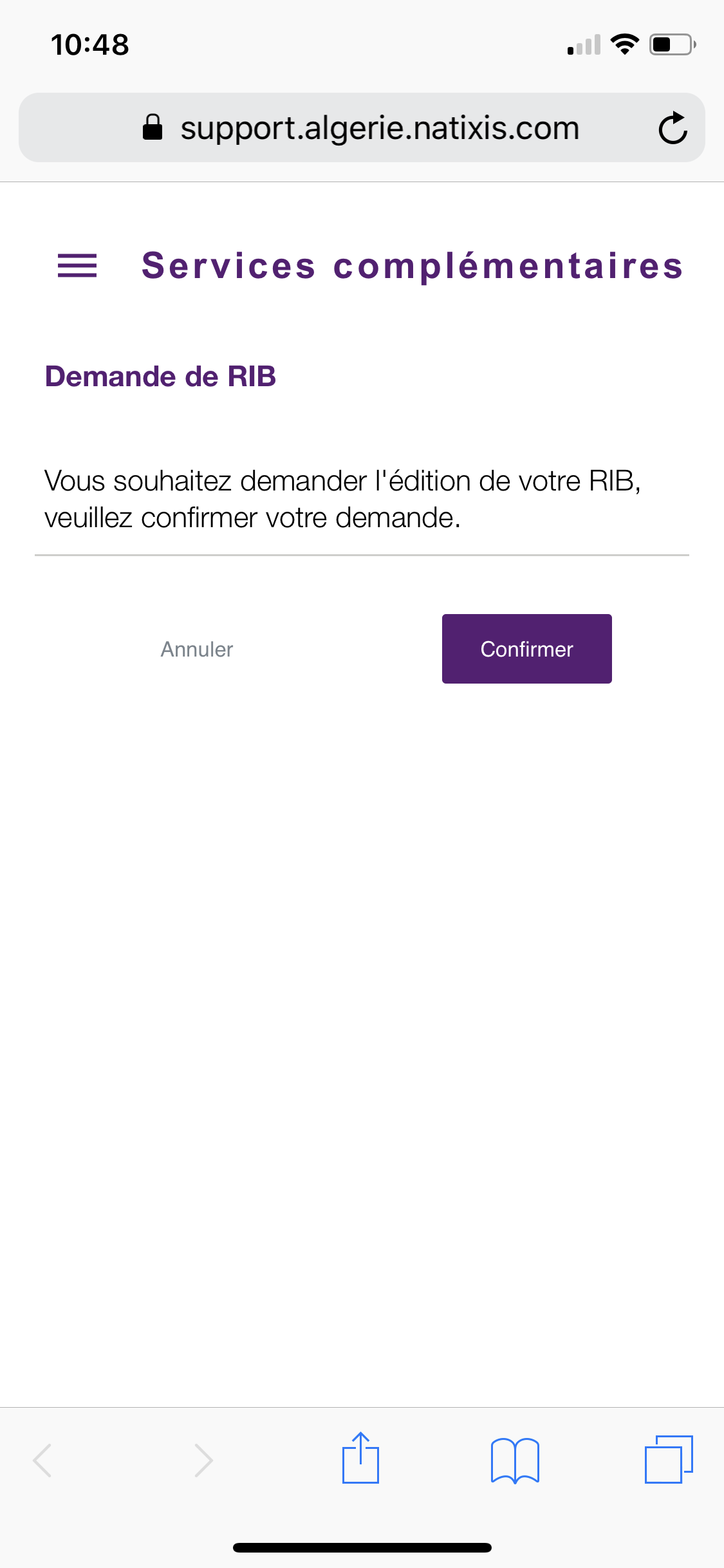This screenshot has width=724, height=1568.
Task: Reload the page using the refresh icon
Action: pyautogui.click(x=672, y=127)
